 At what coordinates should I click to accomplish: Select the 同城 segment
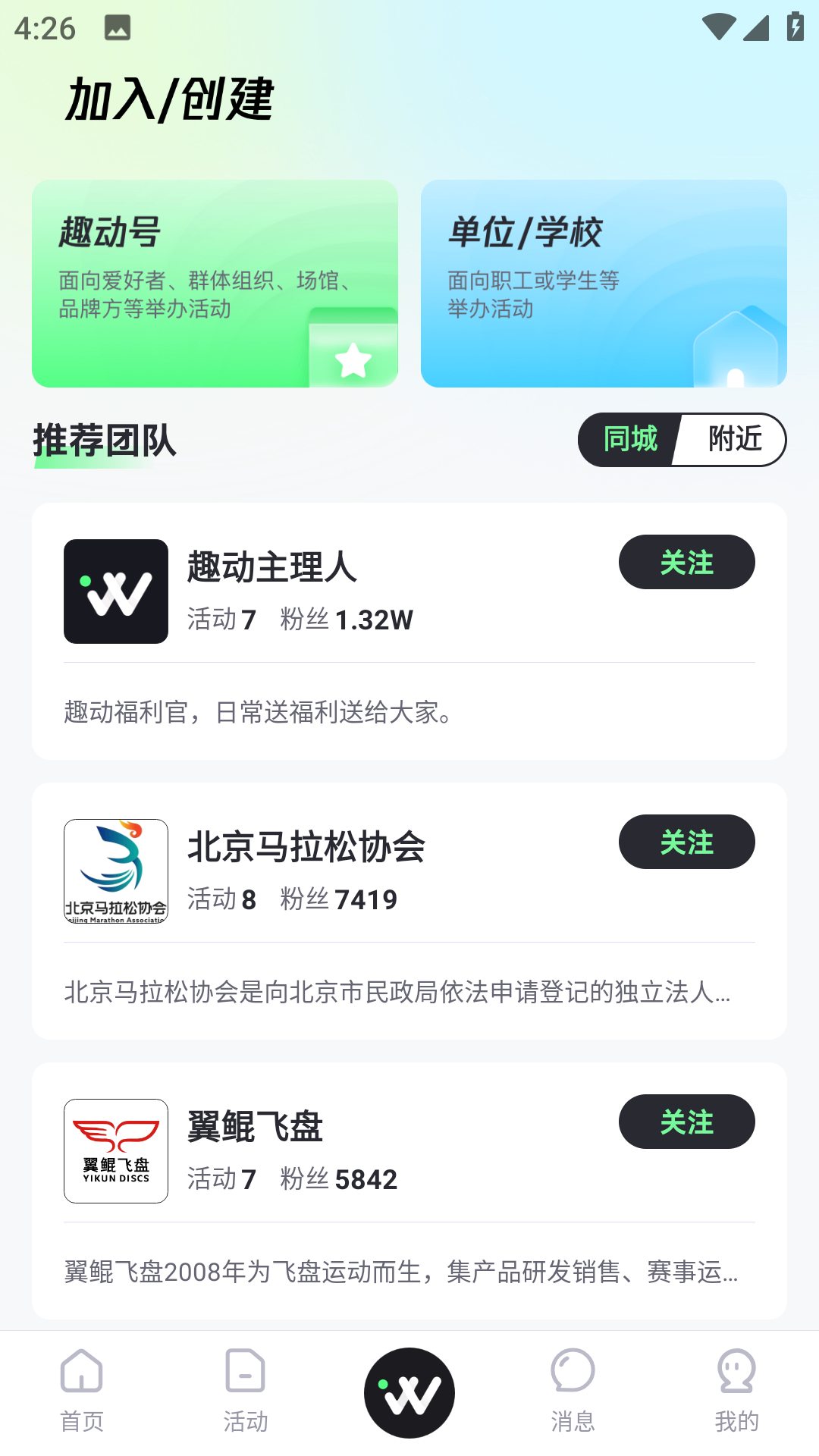pos(629,440)
